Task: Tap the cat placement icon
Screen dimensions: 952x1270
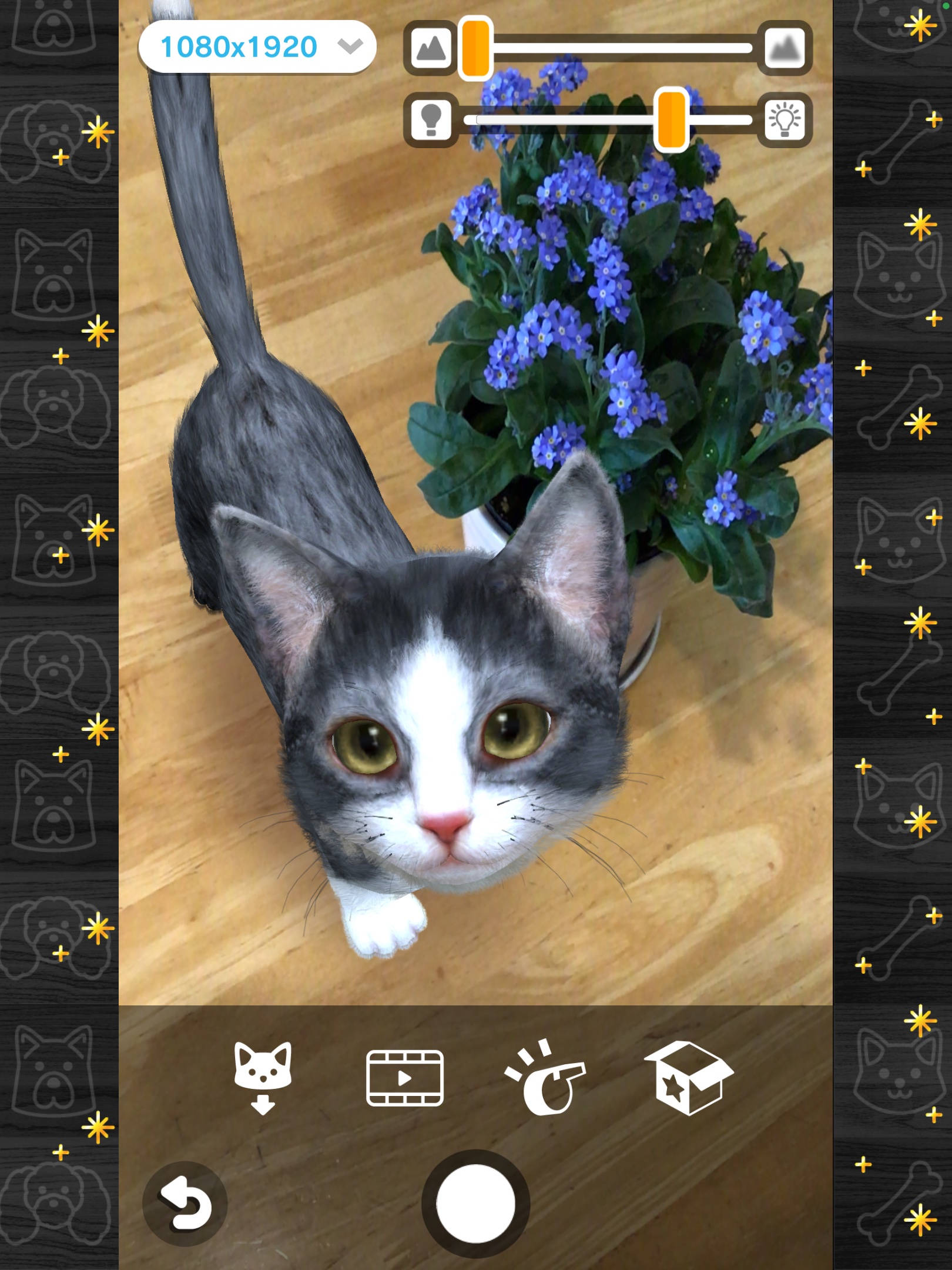Action: 263,1078
